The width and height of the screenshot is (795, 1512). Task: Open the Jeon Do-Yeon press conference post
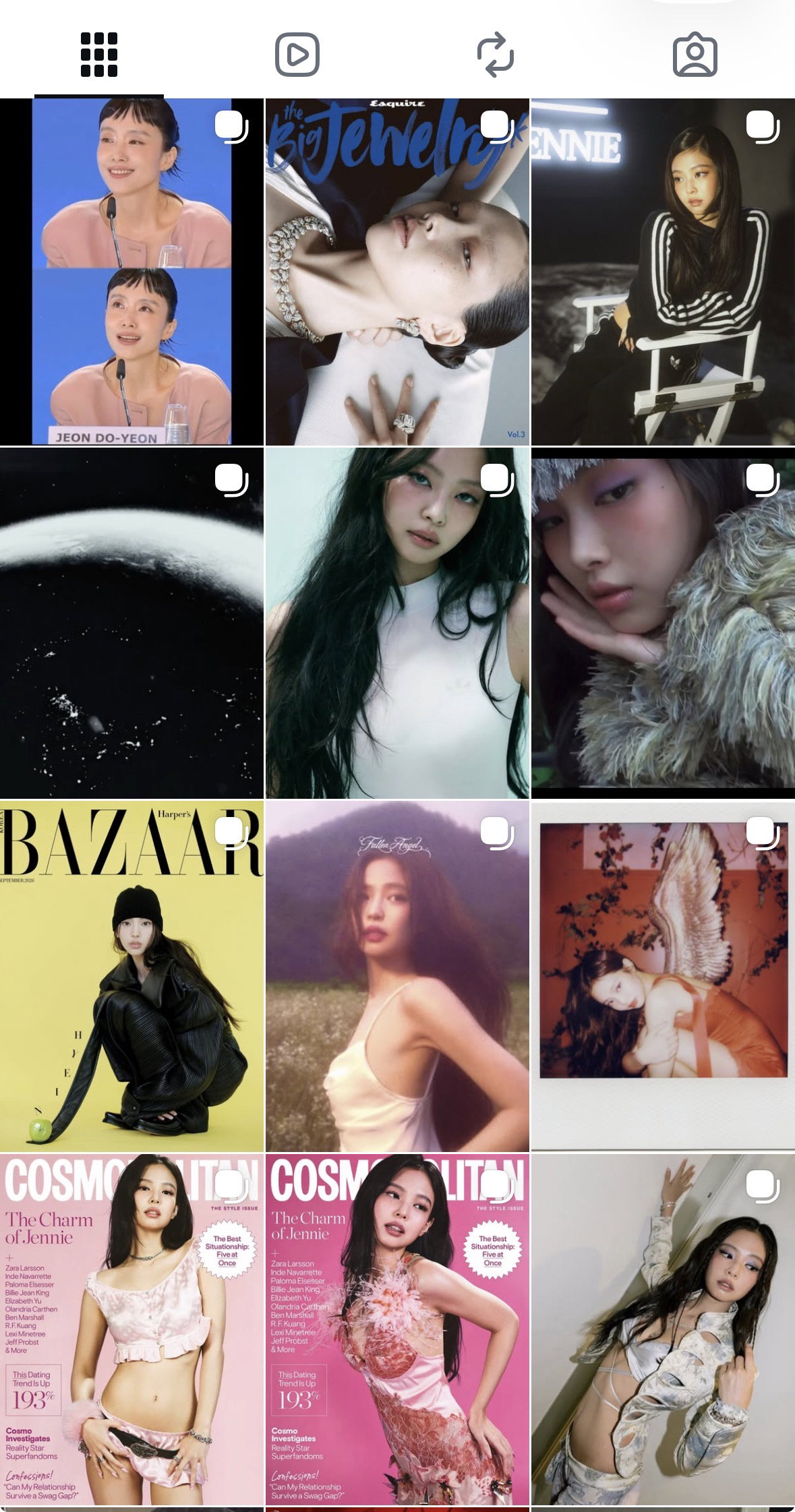(131, 272)
